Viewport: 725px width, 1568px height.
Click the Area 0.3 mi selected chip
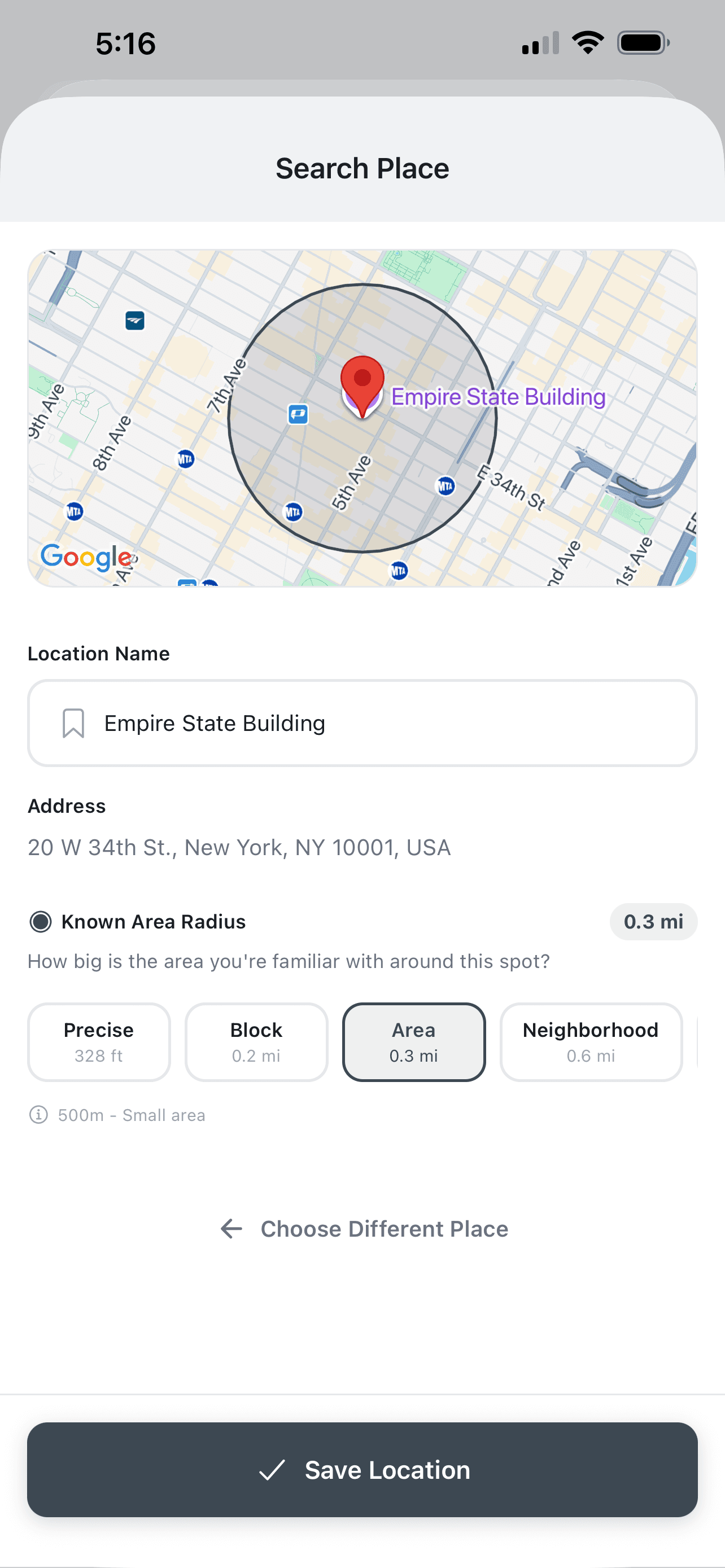tap(413, 1041)
